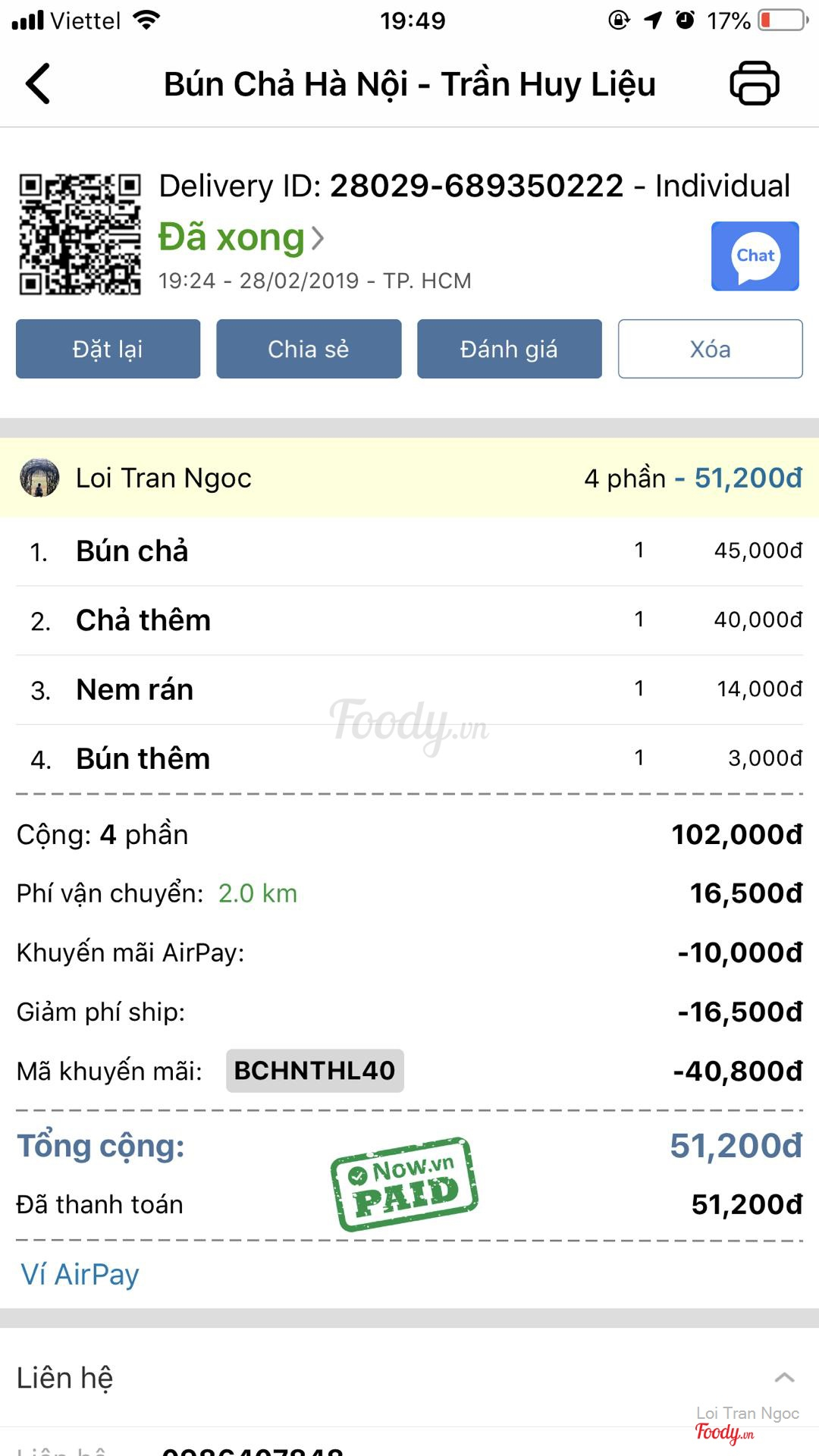Delete the order with Xóa
Screen dimensions: 819x1456
(710, 349)
